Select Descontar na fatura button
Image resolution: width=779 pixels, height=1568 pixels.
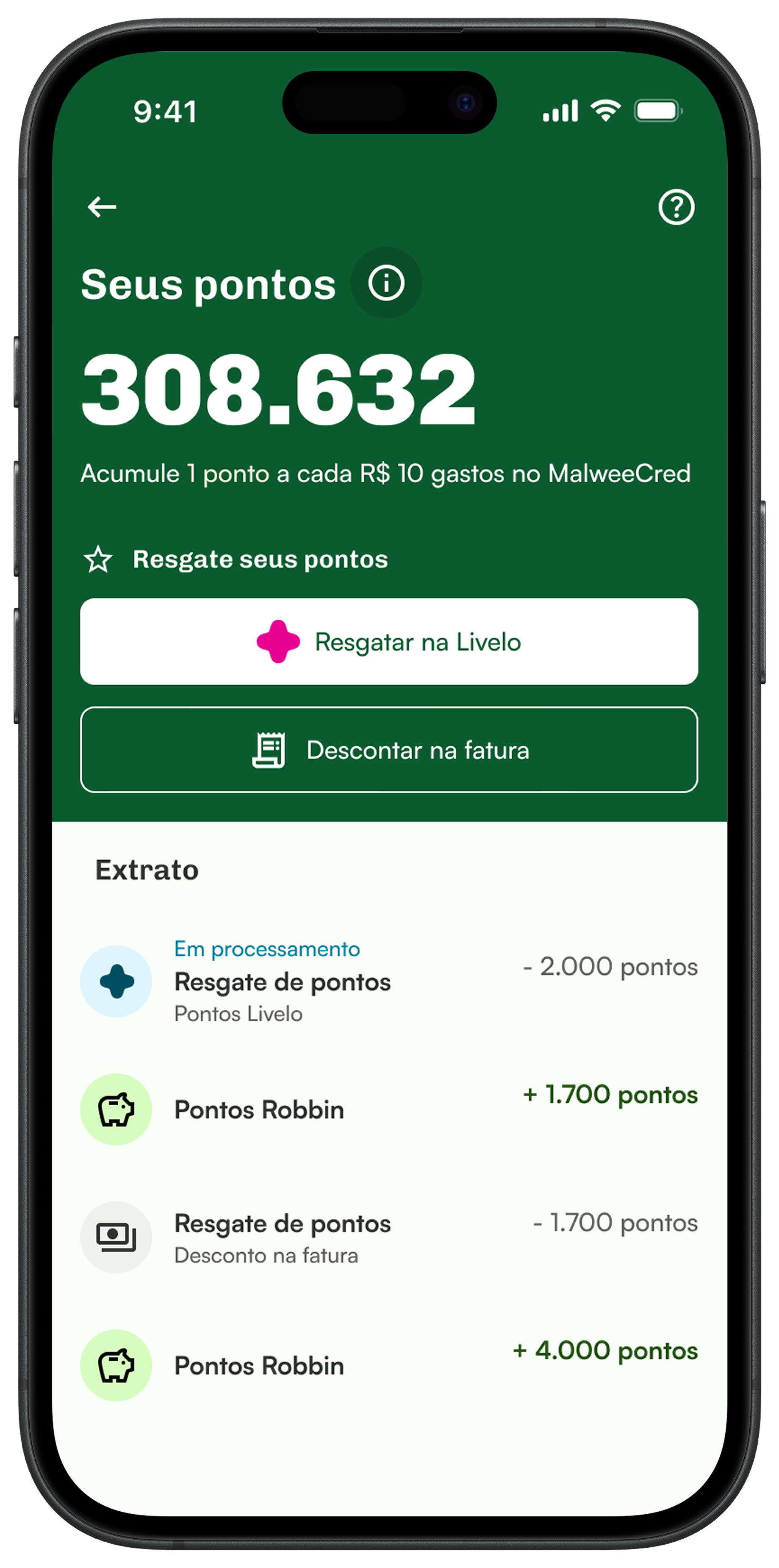389,750
